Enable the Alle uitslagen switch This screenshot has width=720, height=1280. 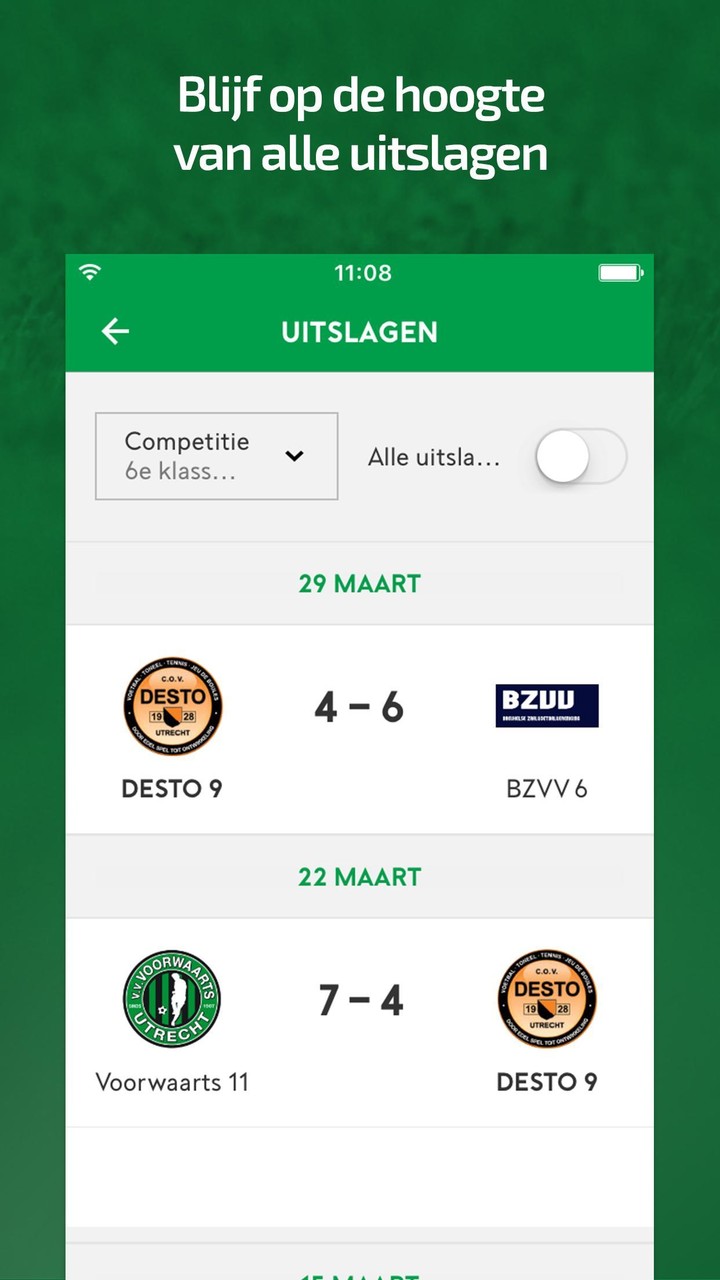click(x=578, y=456)
